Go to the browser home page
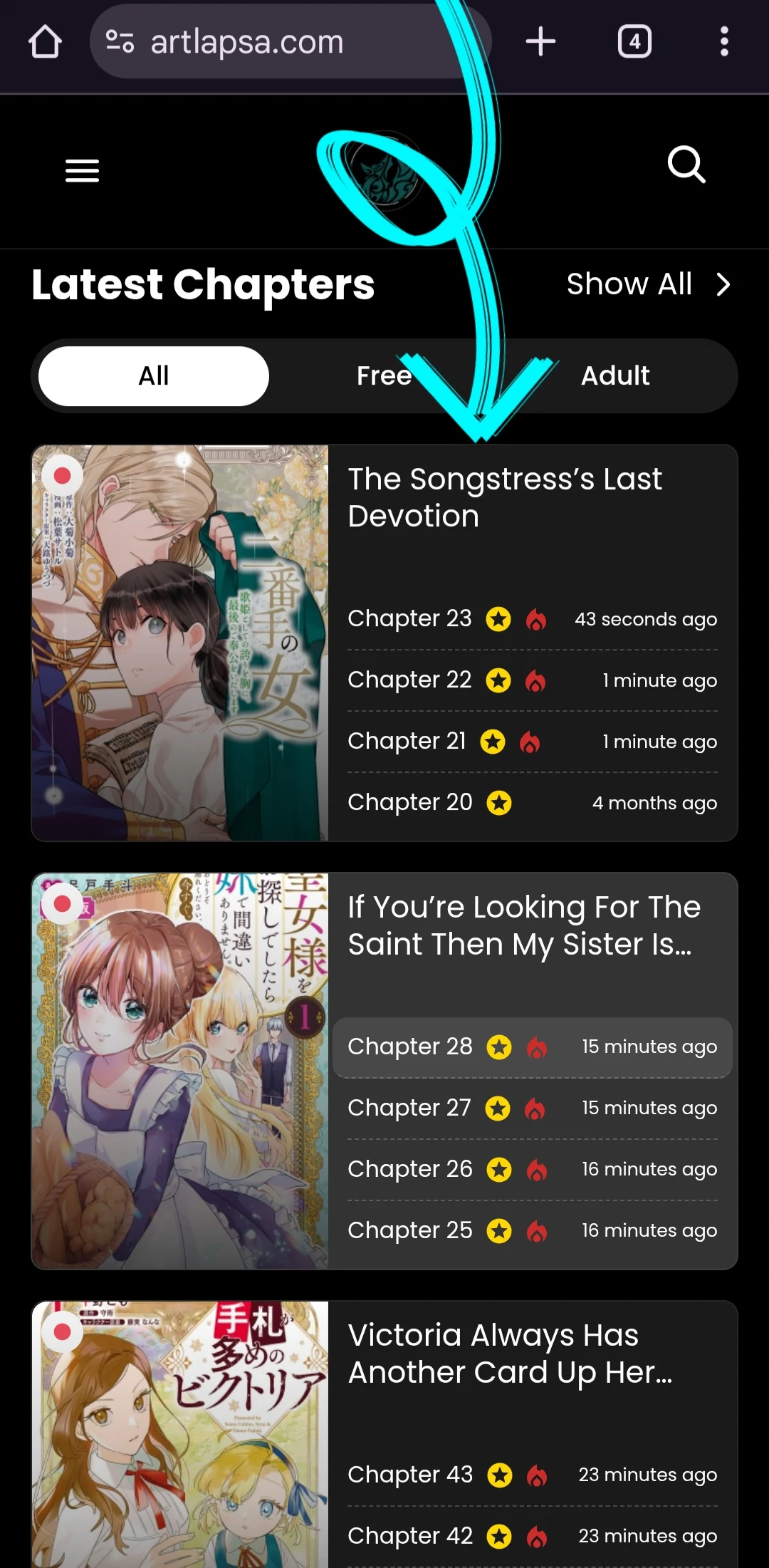769x1568 pixels. 45,41
